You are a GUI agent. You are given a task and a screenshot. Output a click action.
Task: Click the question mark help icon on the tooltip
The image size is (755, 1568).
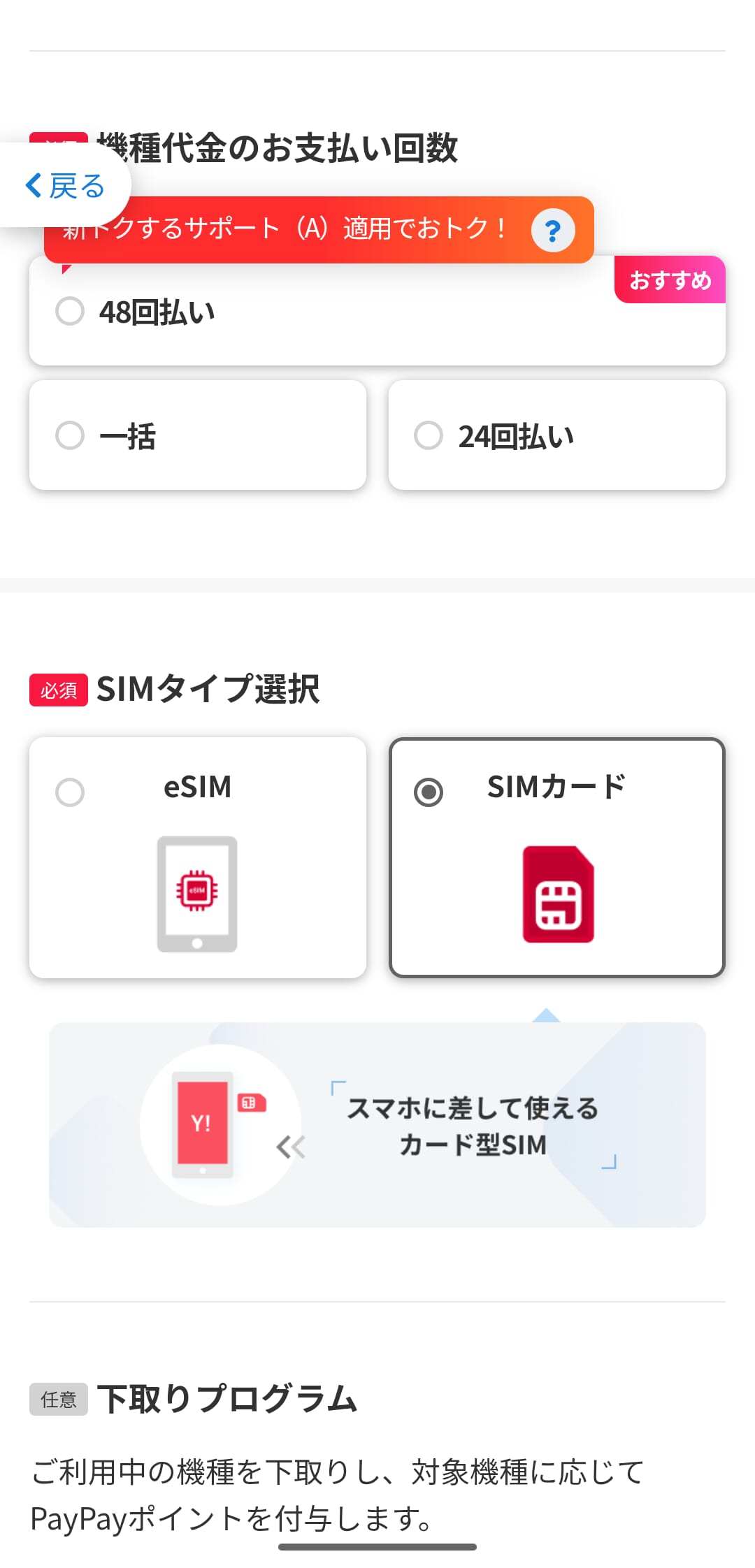pos(553,230)
